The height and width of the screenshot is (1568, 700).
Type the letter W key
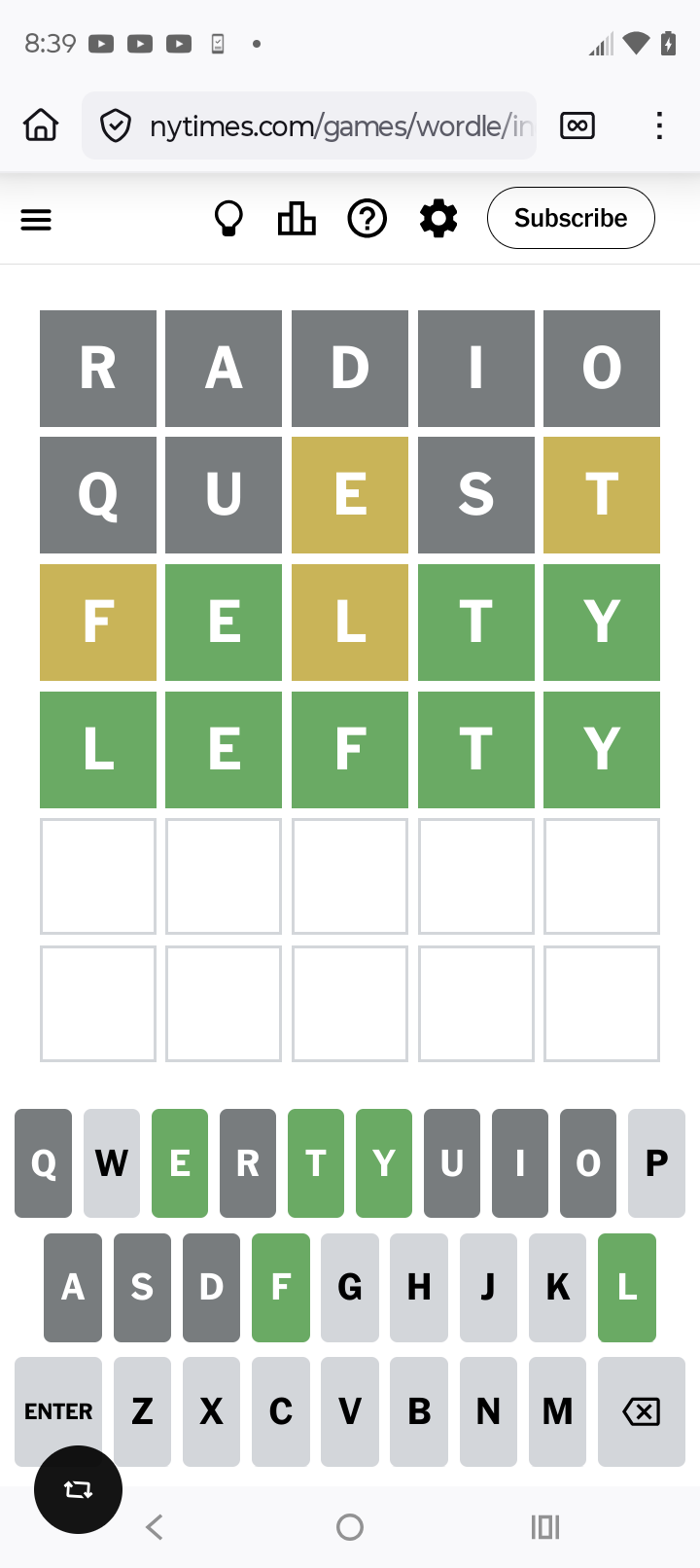tap(112, 1163)
